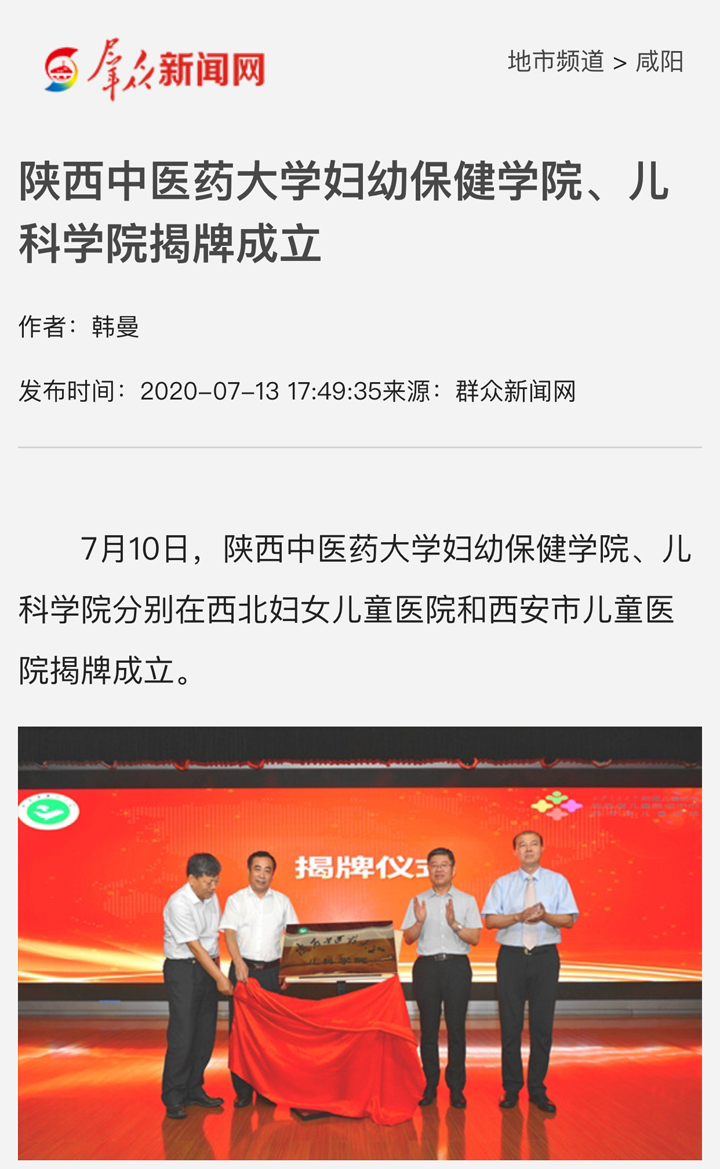Open the 咸阳 section breadcrumb
The image size is (720, 1169).
click(660, 62)
